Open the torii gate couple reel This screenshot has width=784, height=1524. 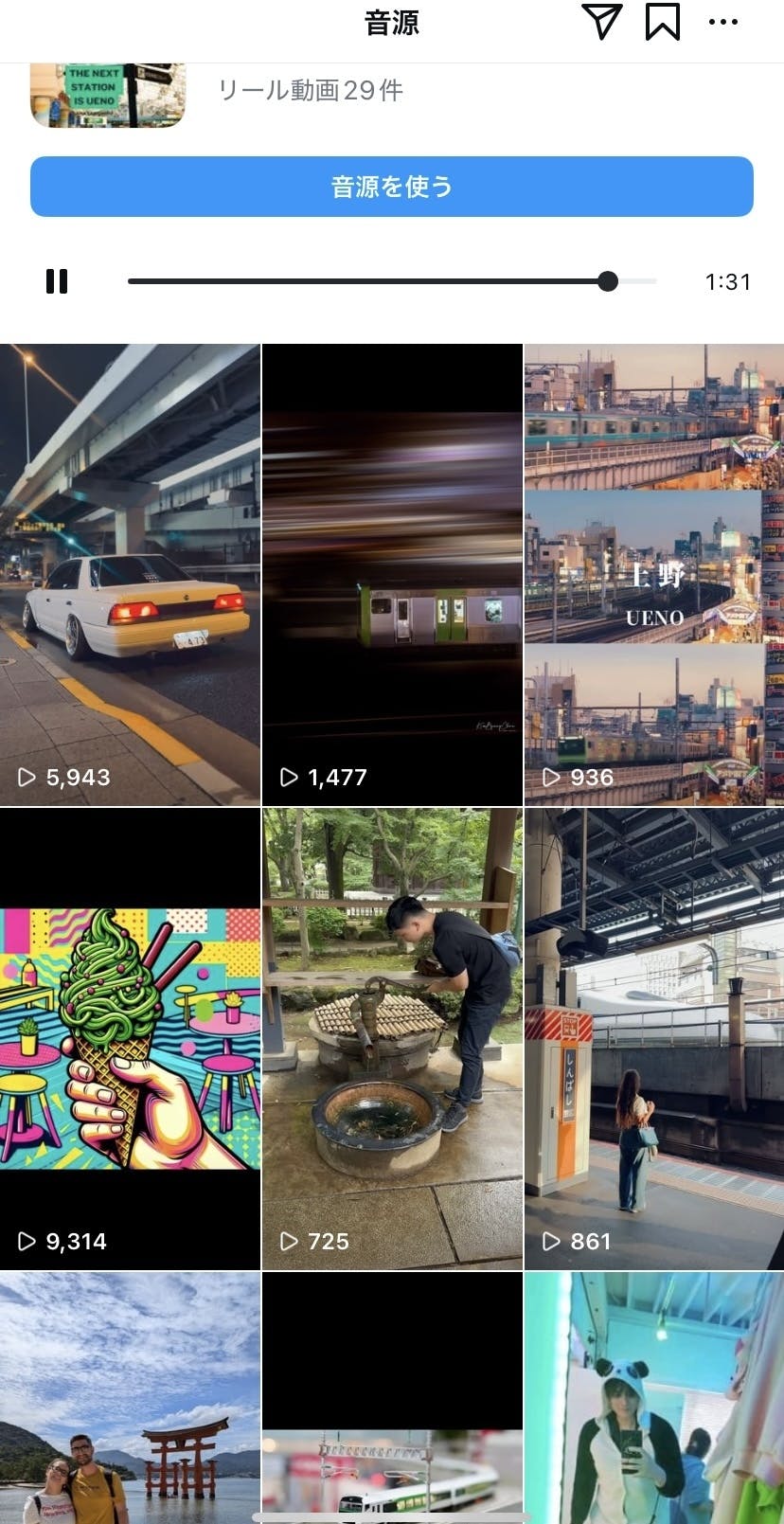(130, 1397)
